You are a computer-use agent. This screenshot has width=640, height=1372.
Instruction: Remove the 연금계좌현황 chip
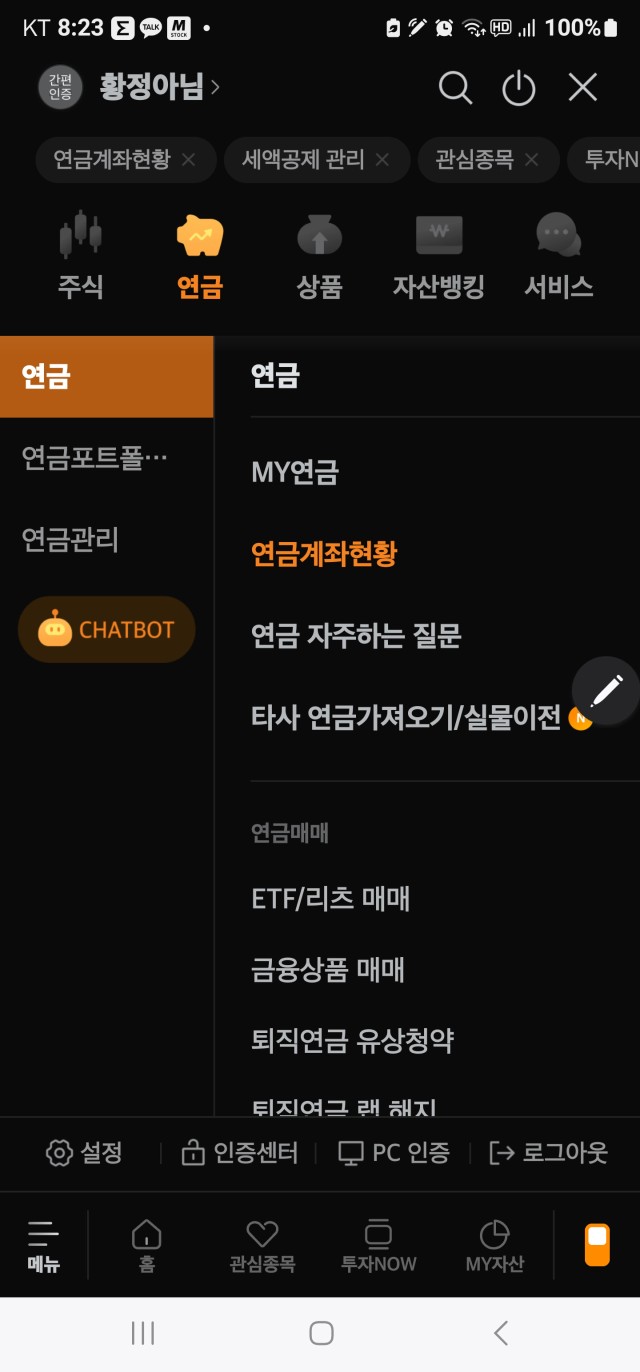188,159
